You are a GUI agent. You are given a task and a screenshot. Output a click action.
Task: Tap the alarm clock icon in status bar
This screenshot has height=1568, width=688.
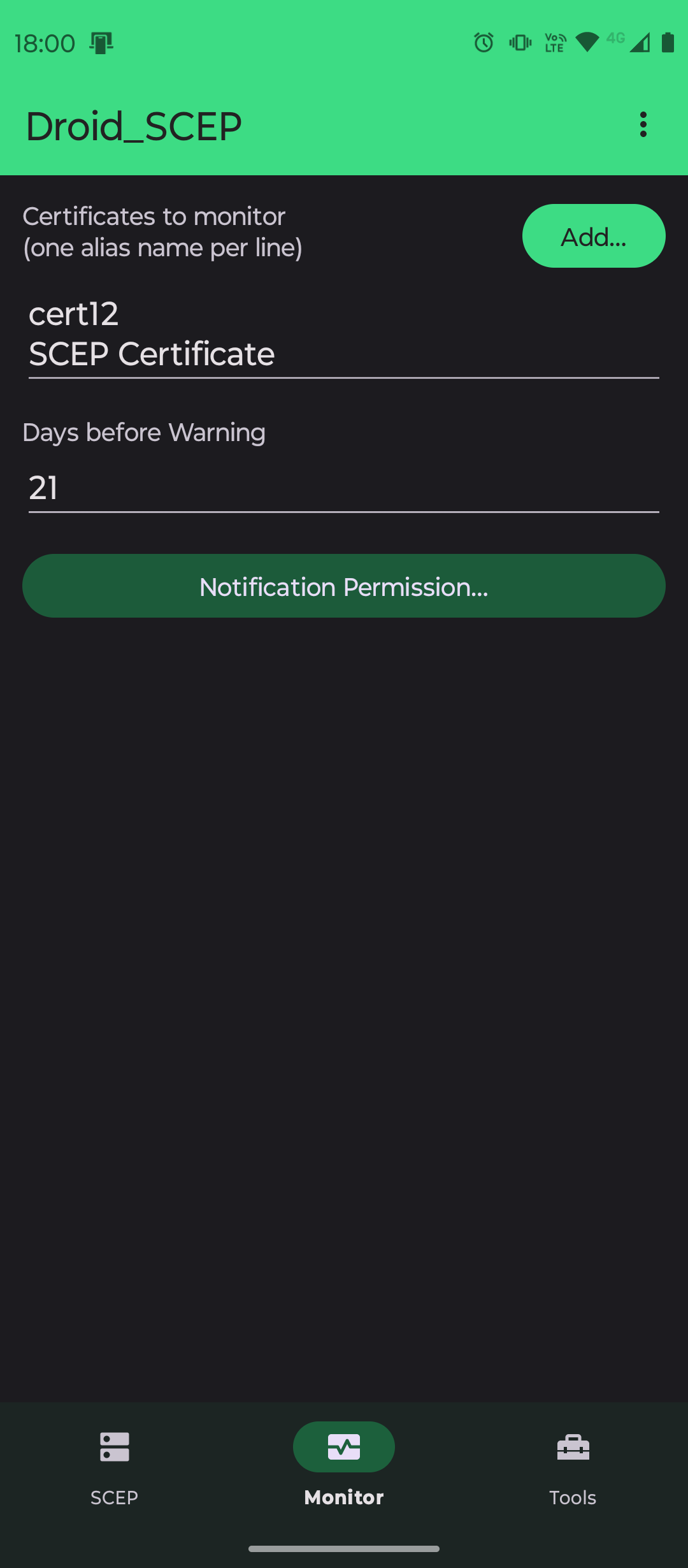click(482, 43)
